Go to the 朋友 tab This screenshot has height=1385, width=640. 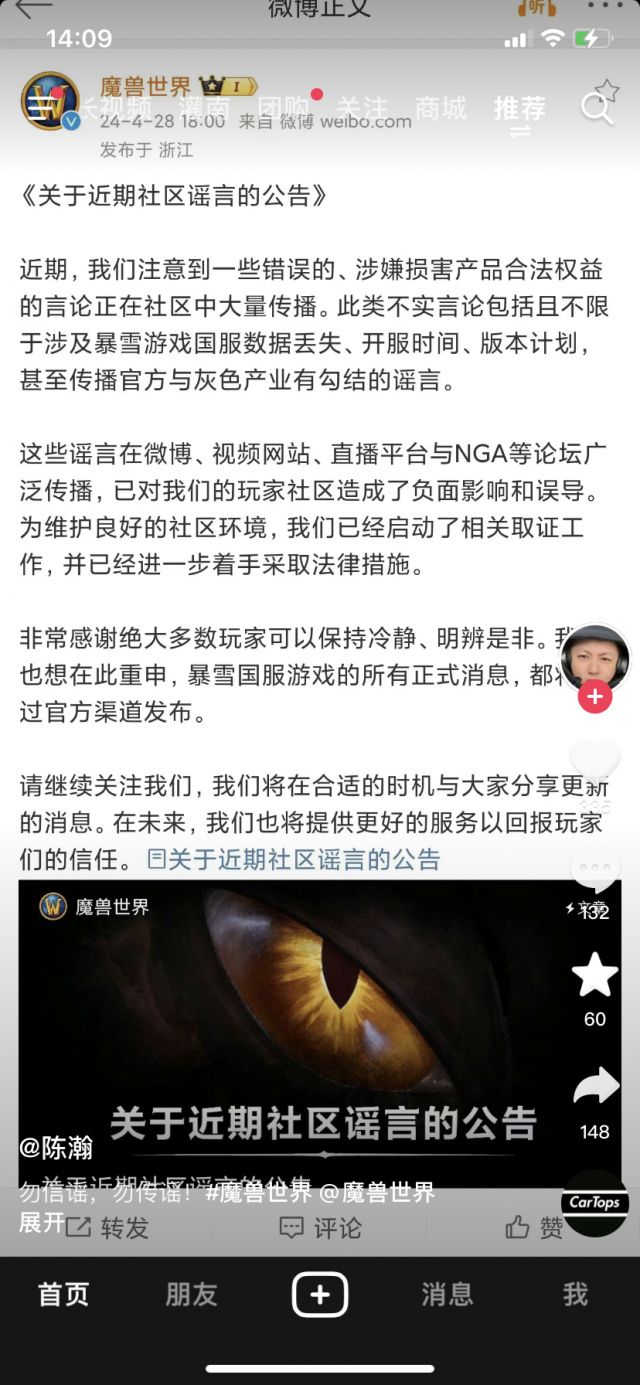click(x=191, y=1294)
